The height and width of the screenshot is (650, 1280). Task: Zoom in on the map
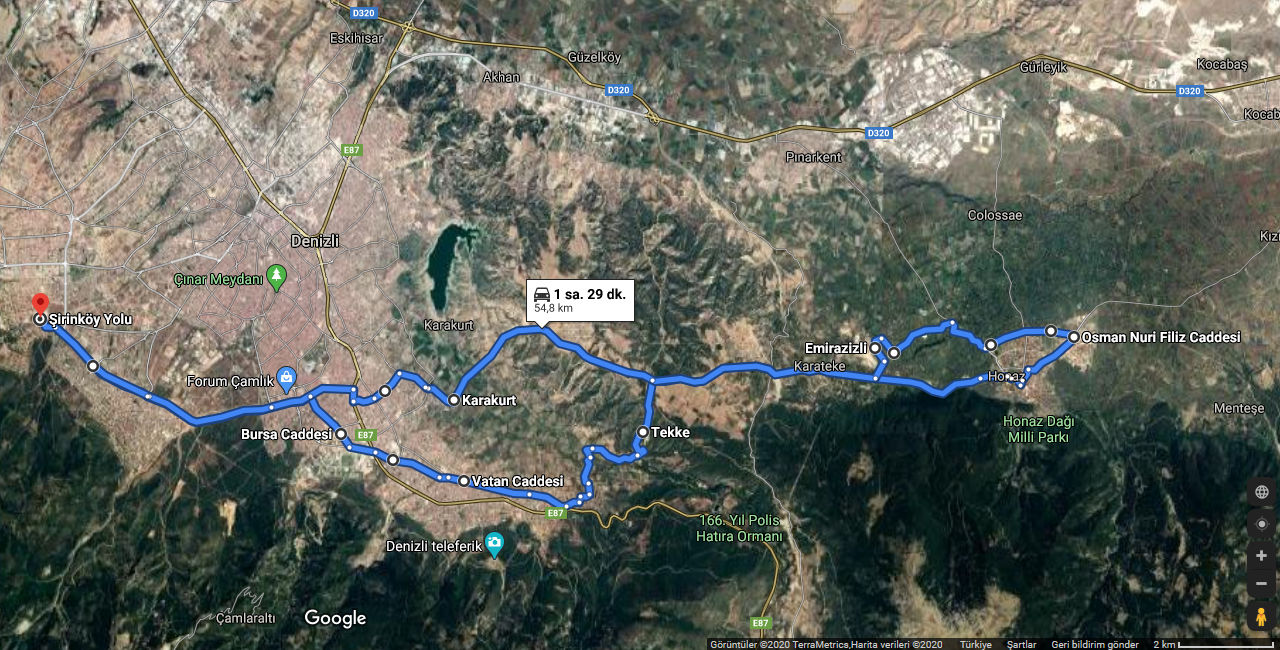pyautogui.click(x=1261, y=556)
